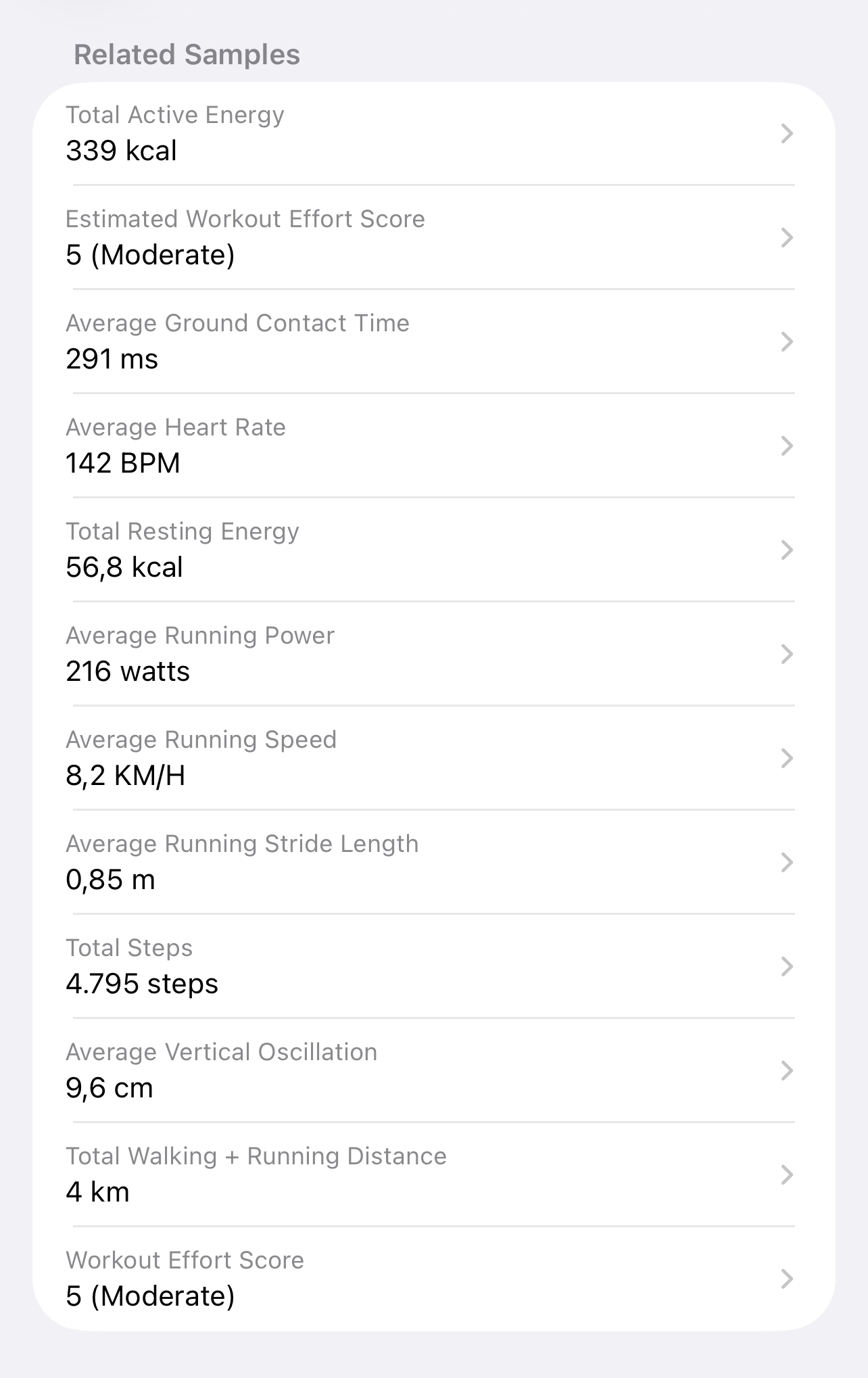Show Average Heart Rate samples

tap(433, 446)
